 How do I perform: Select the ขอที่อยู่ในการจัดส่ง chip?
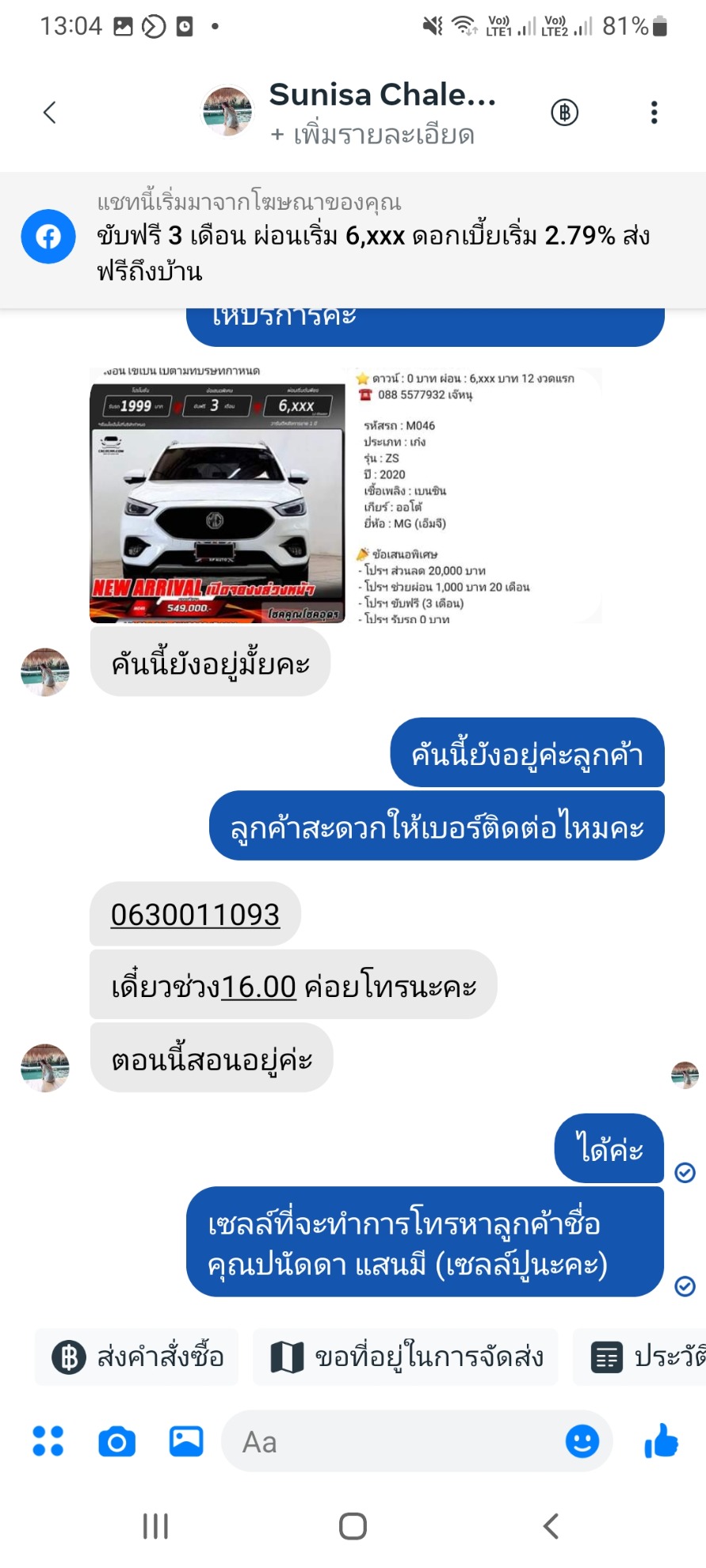tap(405, 1357)
